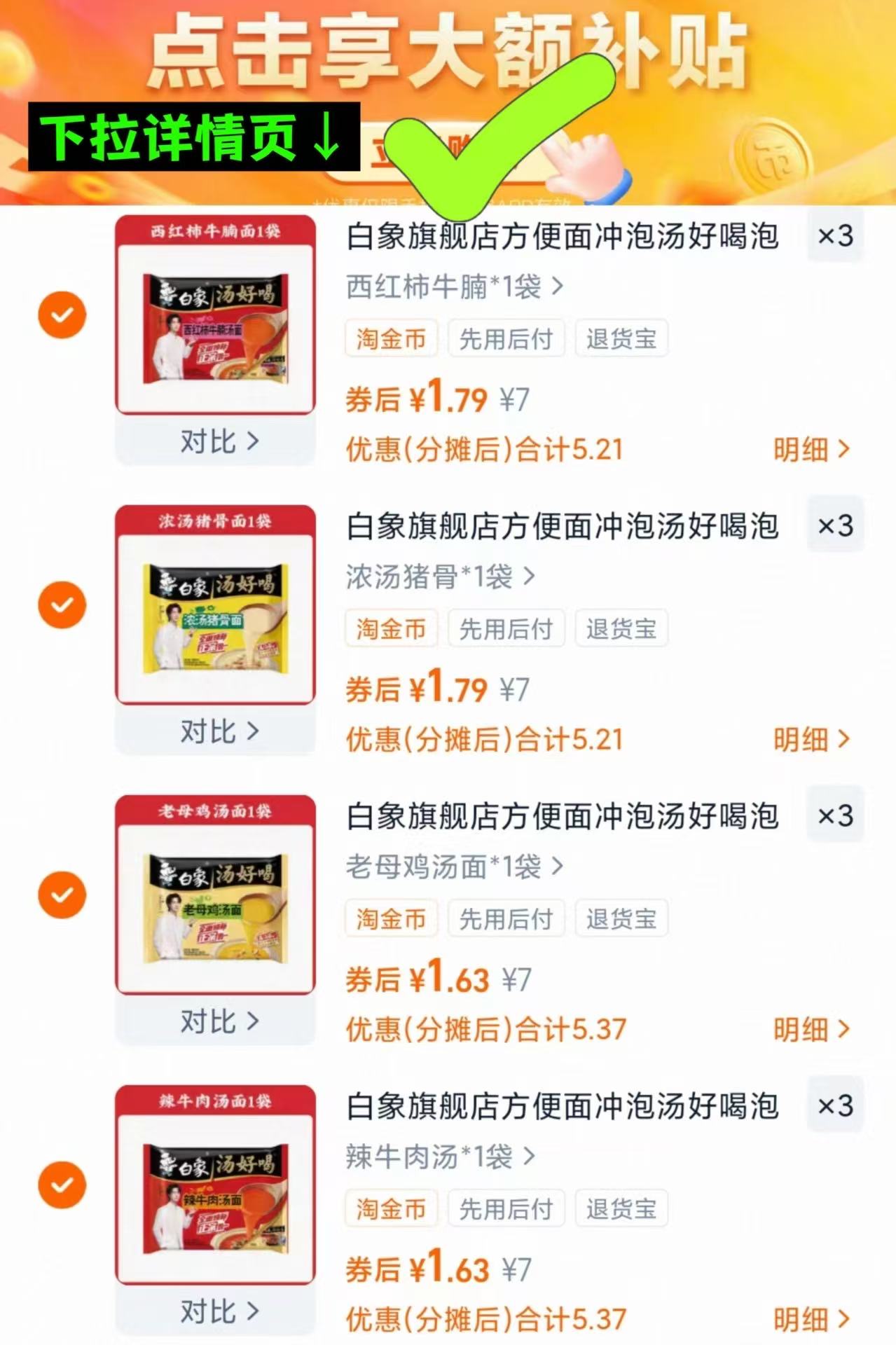Open the 浓汤猪骨*1袋 variant selector
896x1345 pixels.
click(441, 576)
